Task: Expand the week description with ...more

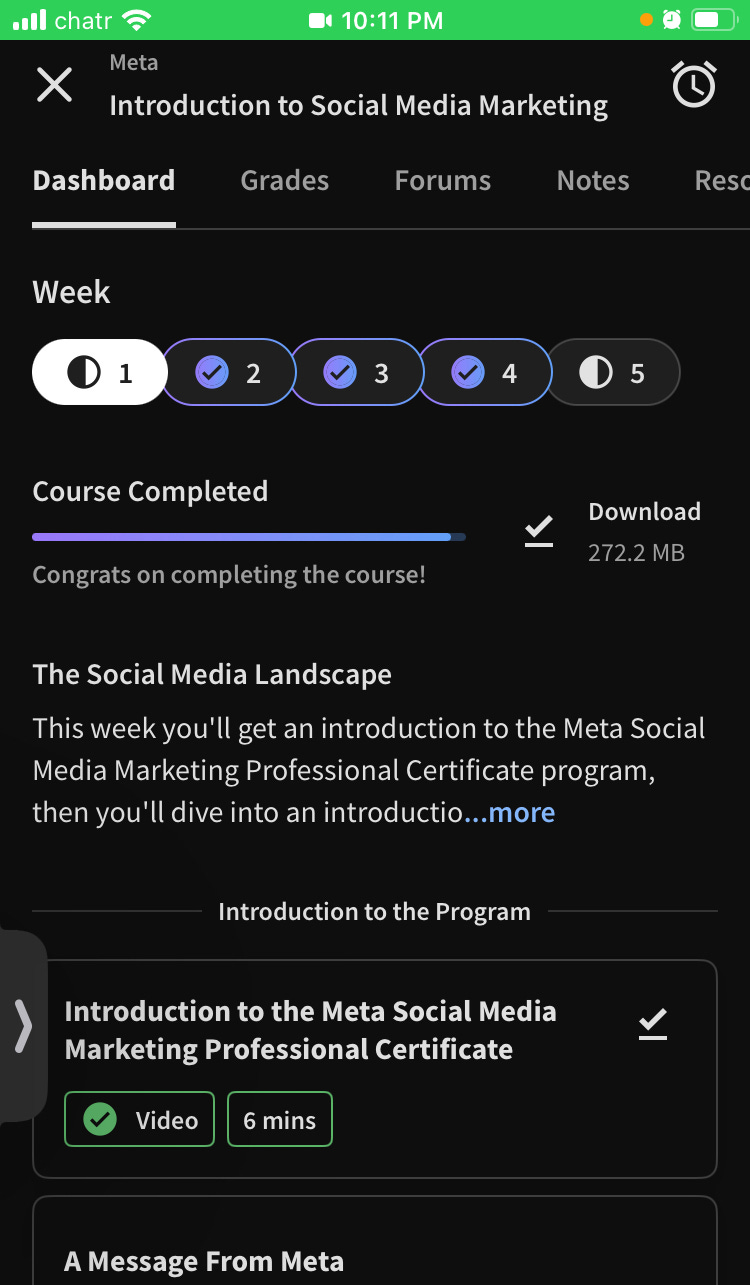Action: tap(510, 812)
